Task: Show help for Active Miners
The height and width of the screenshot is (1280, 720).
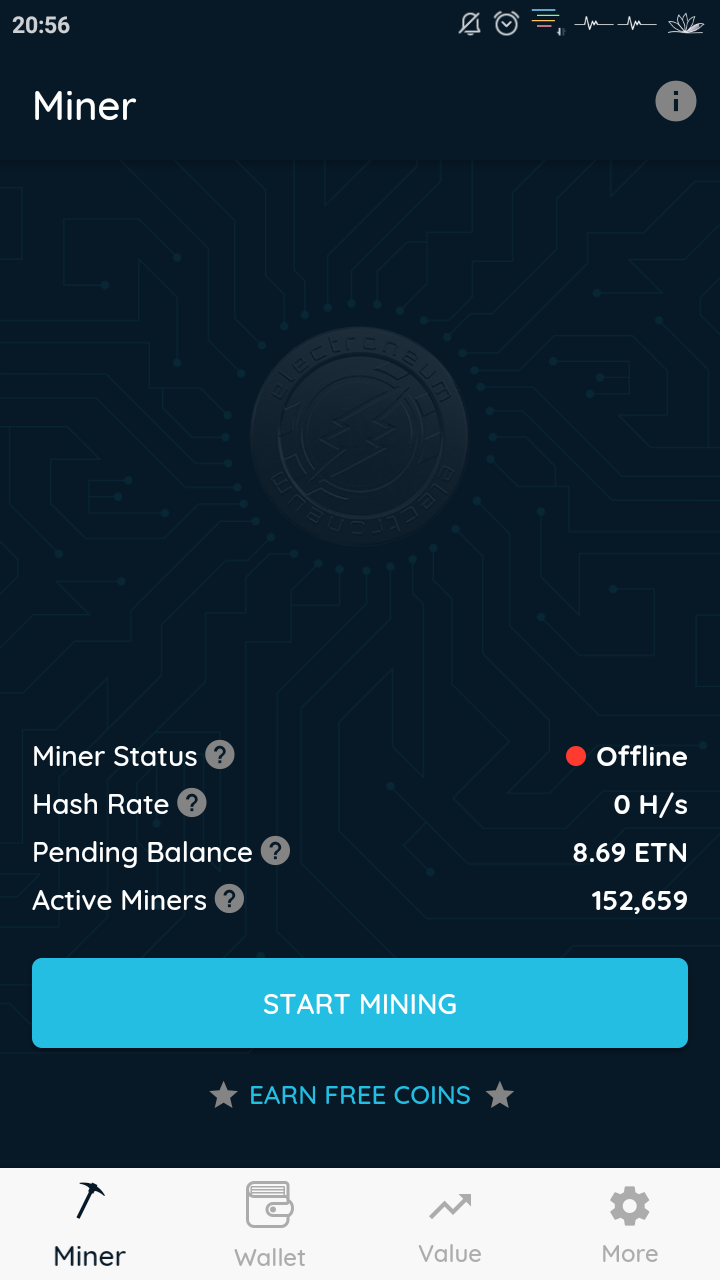Action: (229, 899)
